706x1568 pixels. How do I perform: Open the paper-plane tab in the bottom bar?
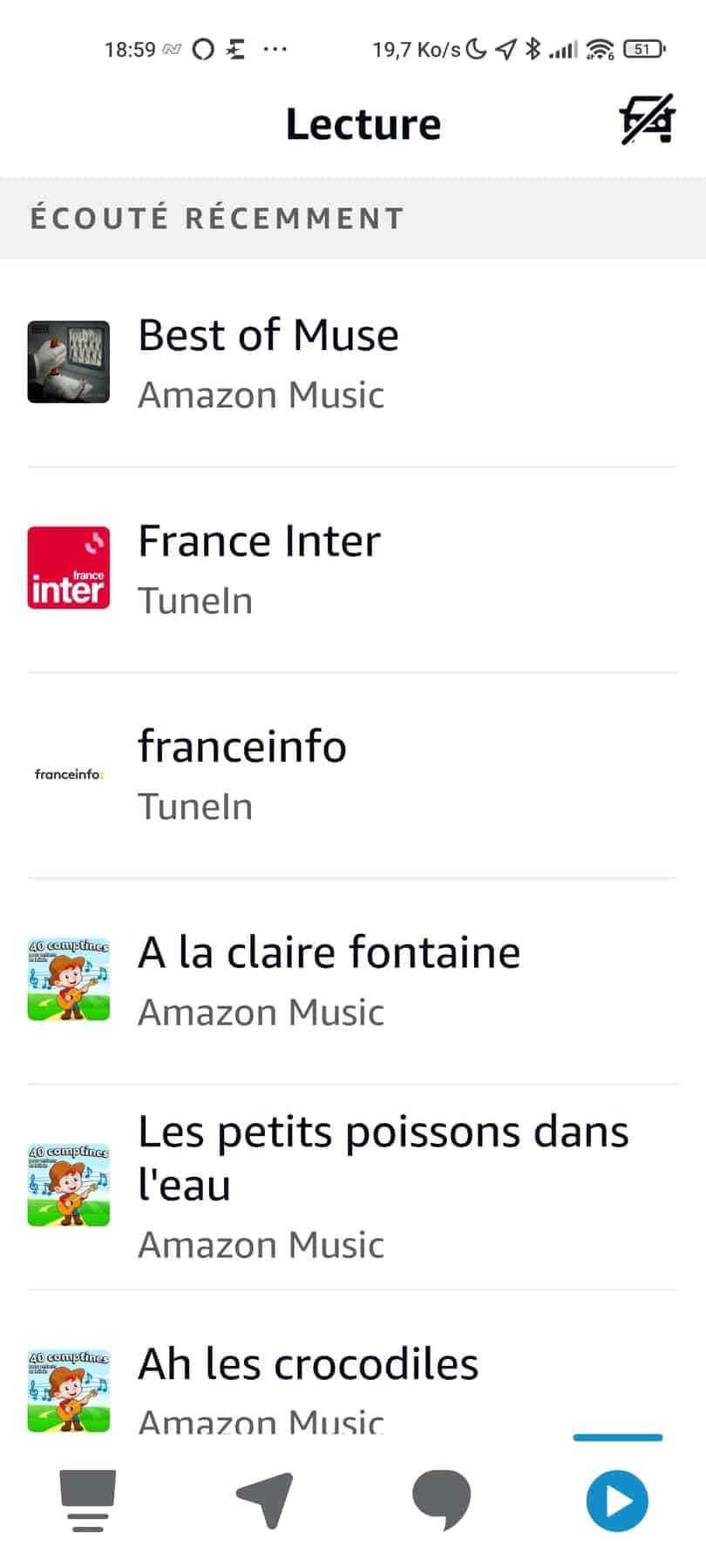[x=265, y=1500]
